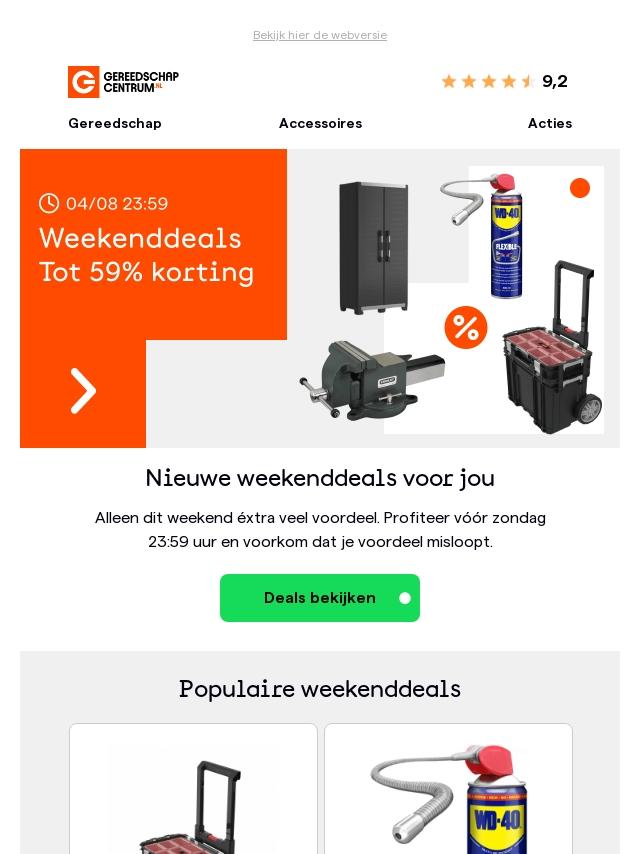Open the Gereedschap category

point(115,123)
